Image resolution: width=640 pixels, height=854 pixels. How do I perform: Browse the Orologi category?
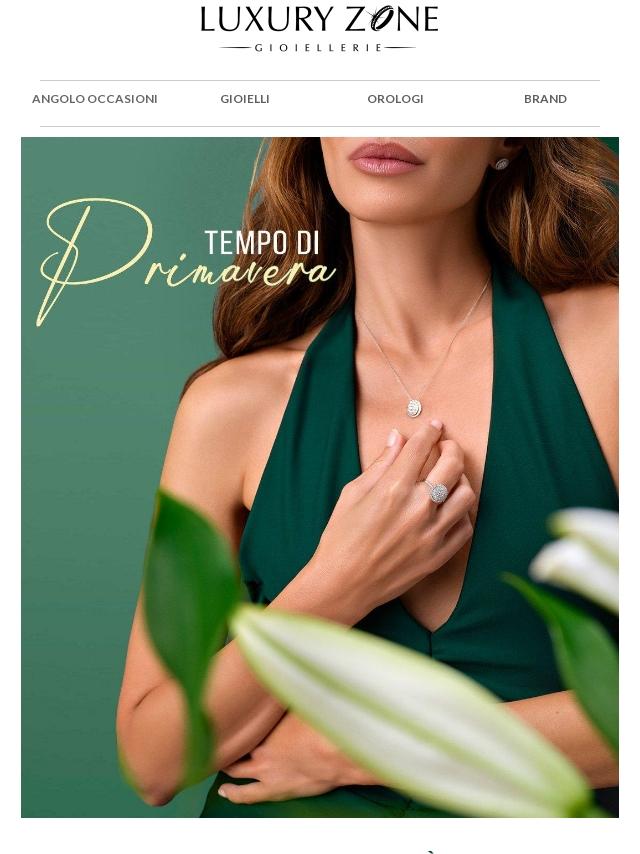[x=395, y=99]
